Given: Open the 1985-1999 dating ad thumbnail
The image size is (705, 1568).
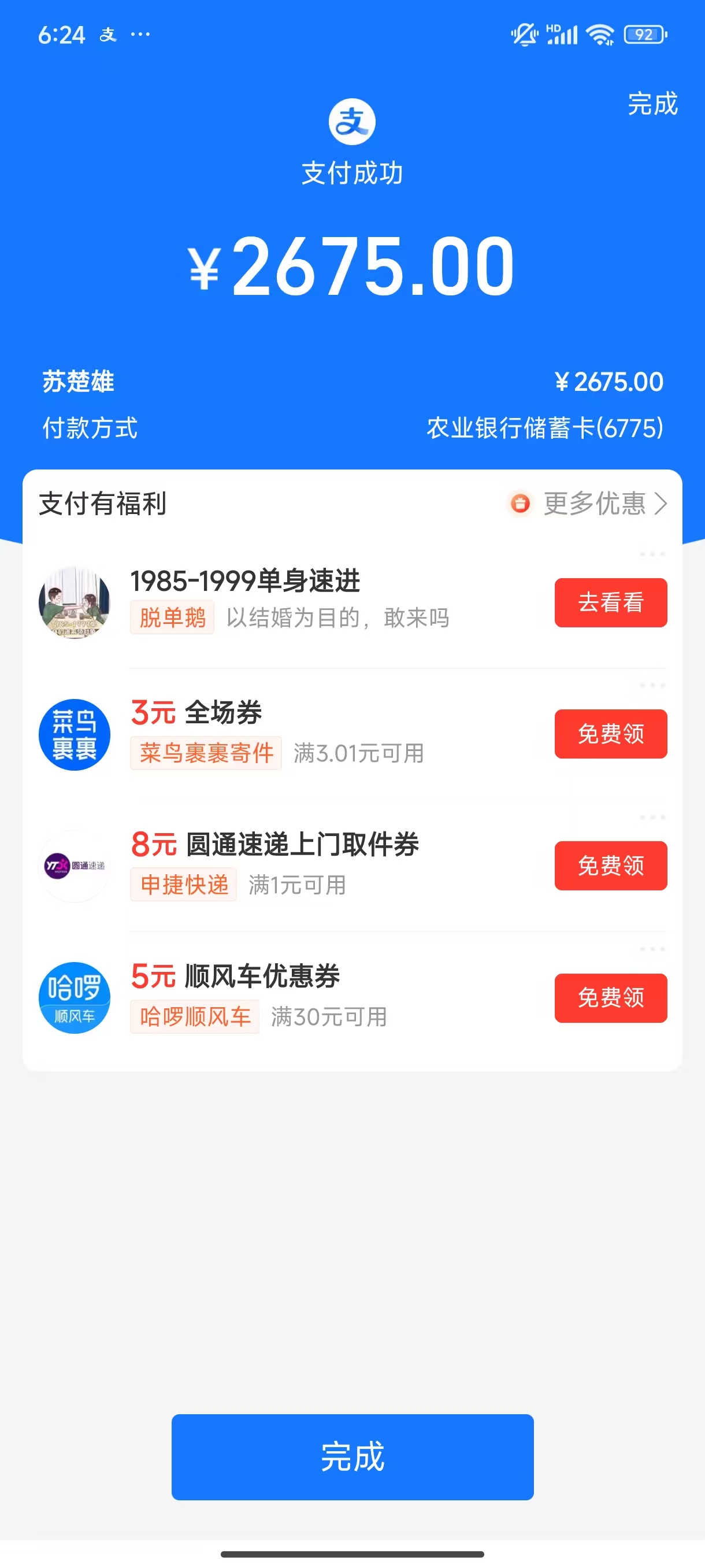Looking at the screenshot, I should click(74, 602).
